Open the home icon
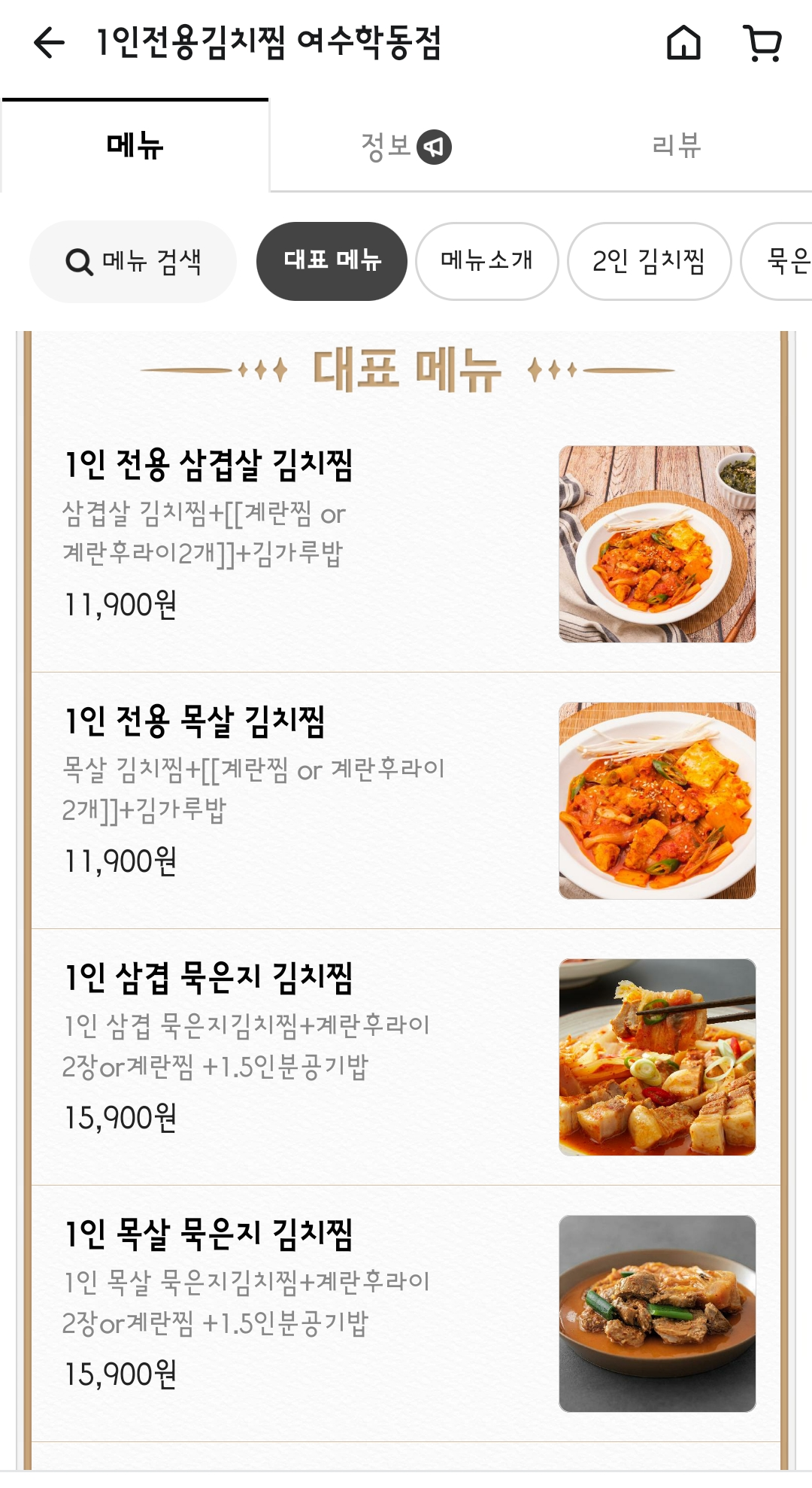The width and height of the screenshot is (812, 1488). 683,42
